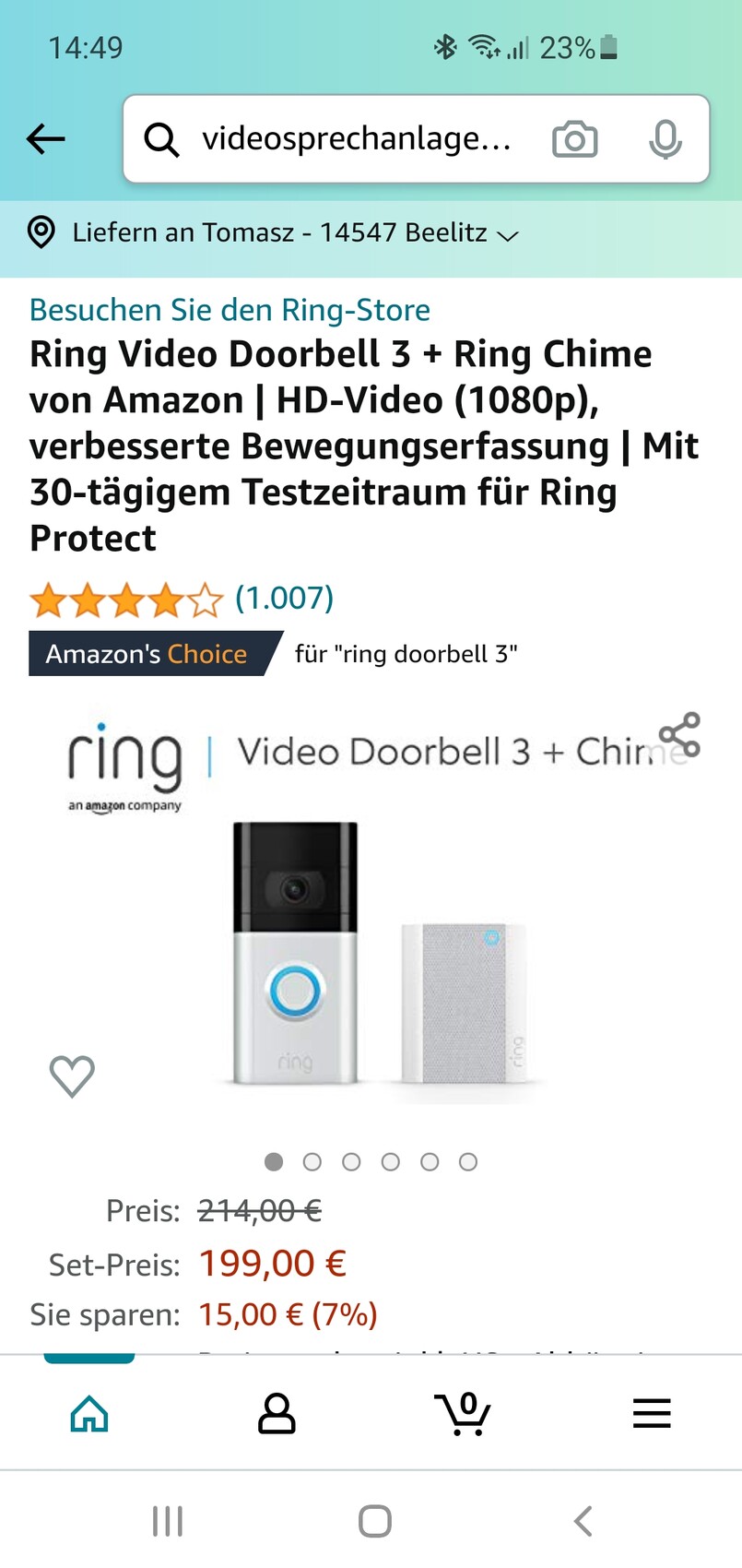Open the 1.007 customer reviews
Viewport: 742px width, 1568px height.
pos(284,599)
